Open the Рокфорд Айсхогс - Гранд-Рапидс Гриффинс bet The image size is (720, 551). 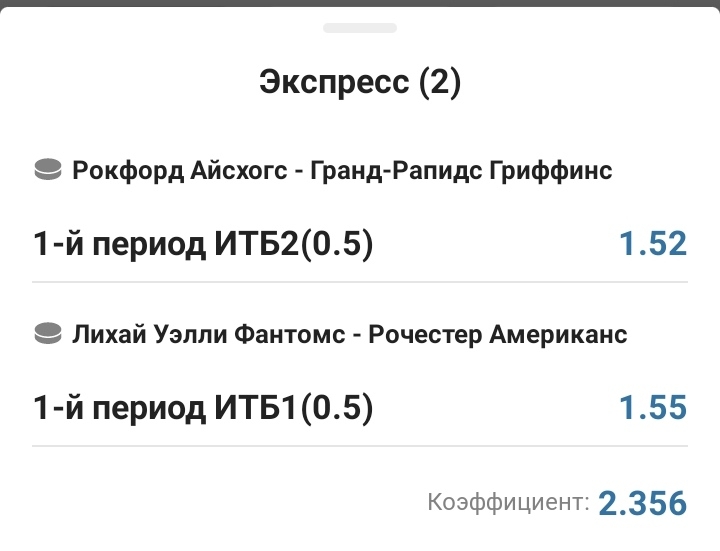point(341,171)
